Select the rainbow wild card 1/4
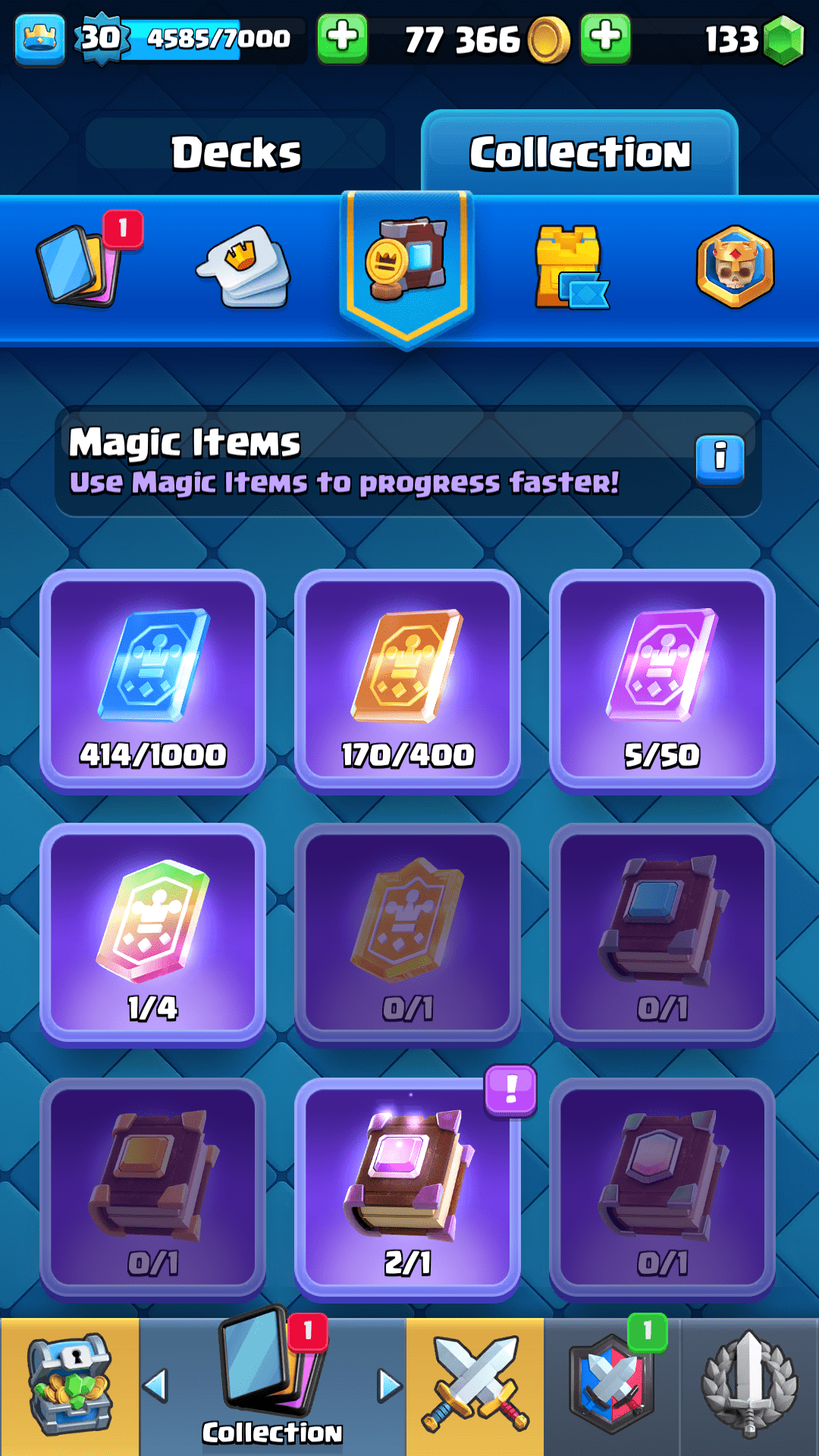The image size is (819, 1456). tap(152, 933)
